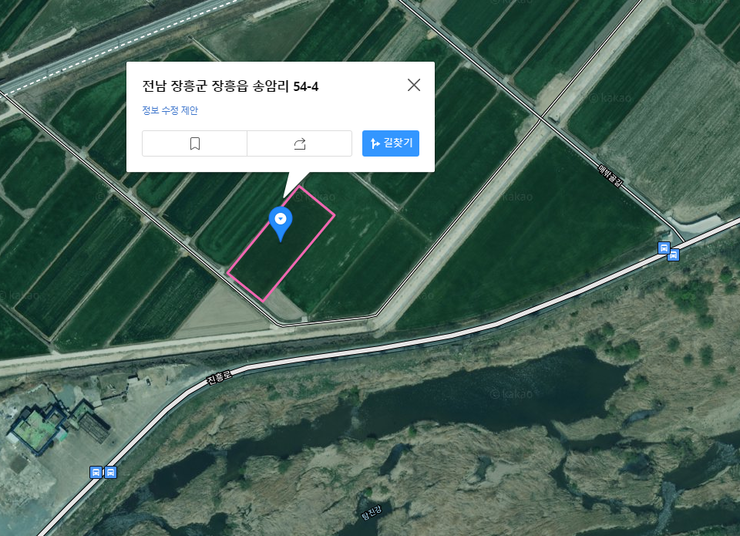Select the blue location pin marker
740x536 pixels.
282,222
